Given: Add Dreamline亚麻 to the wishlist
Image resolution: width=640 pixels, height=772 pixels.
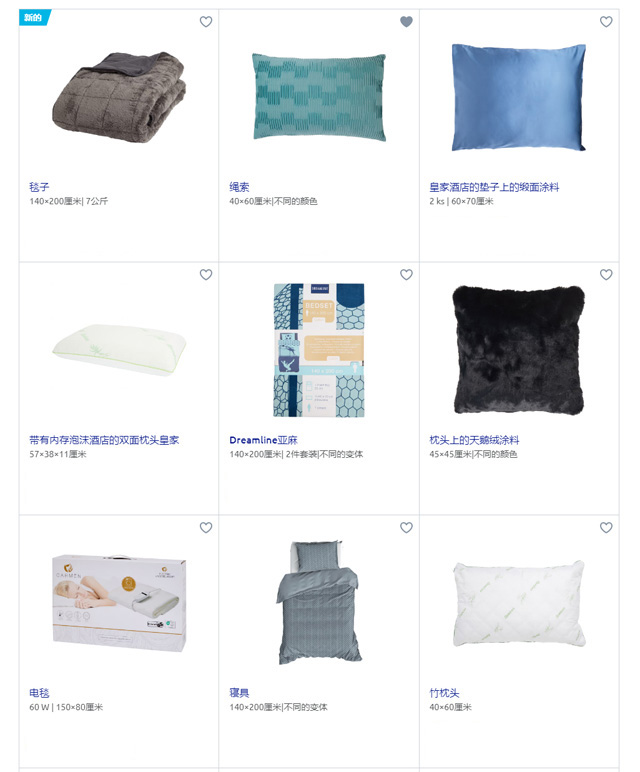Looking at the screenshot, I should 406,275.
